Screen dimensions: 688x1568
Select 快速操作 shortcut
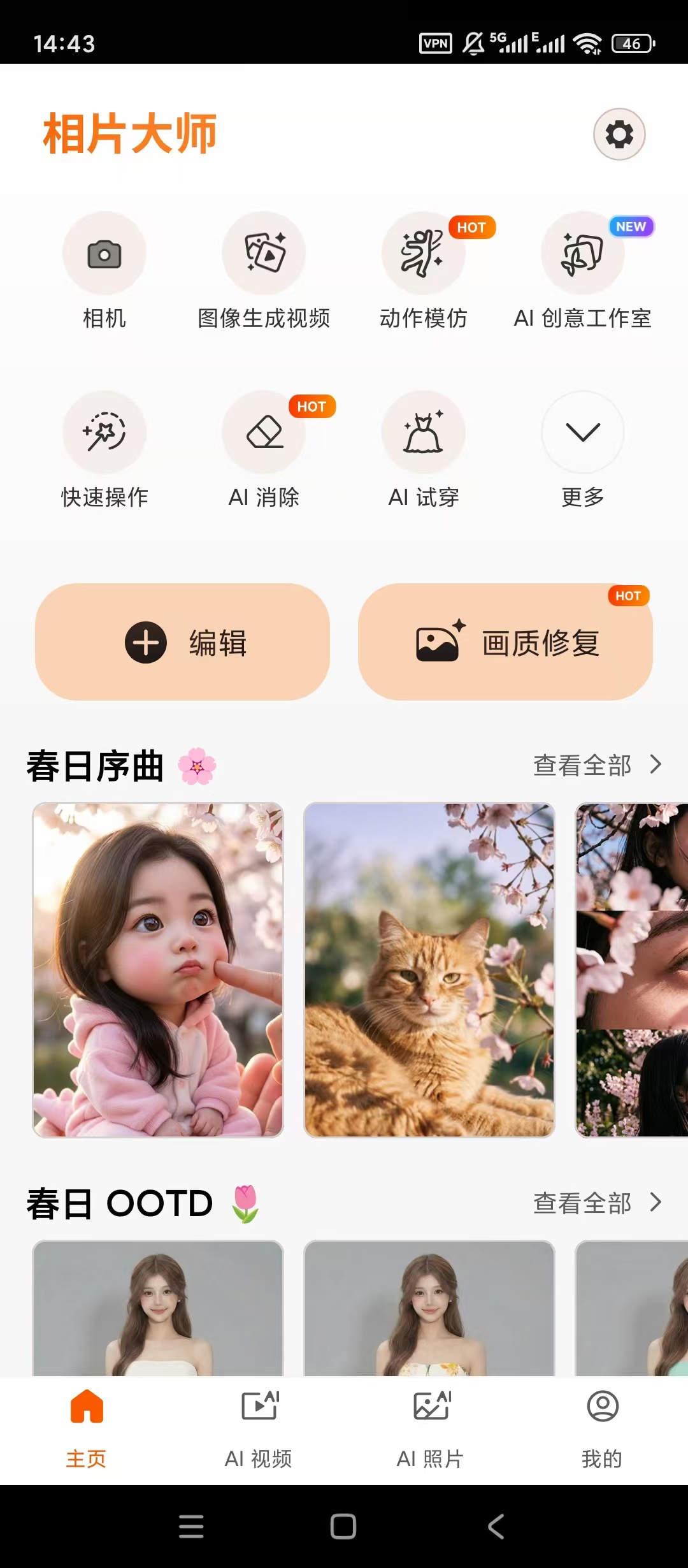pyautogui.click(x=104, y=433)
